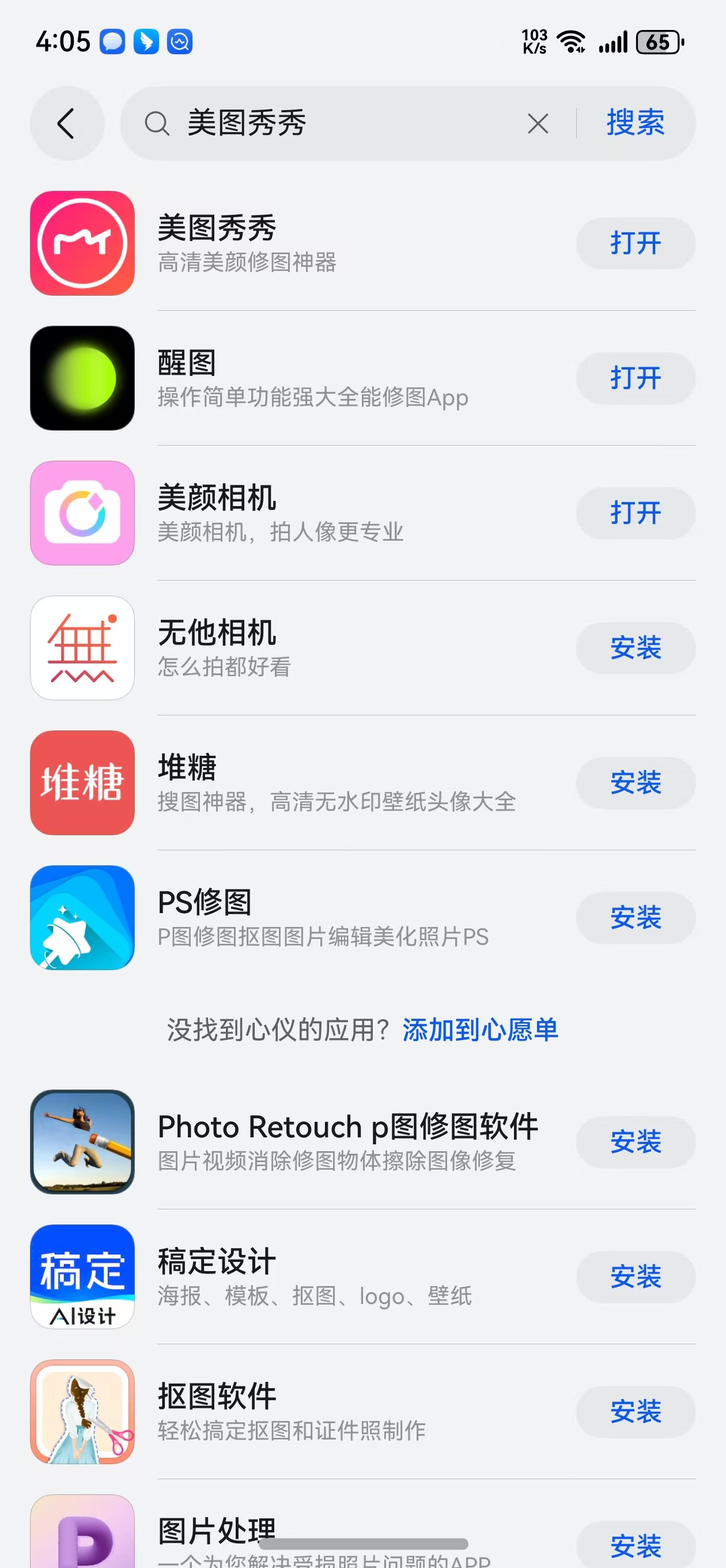Tap the Wi-Fi icon in status bar
Viewport: 726px width, 1568px height.
coord(571,42)
